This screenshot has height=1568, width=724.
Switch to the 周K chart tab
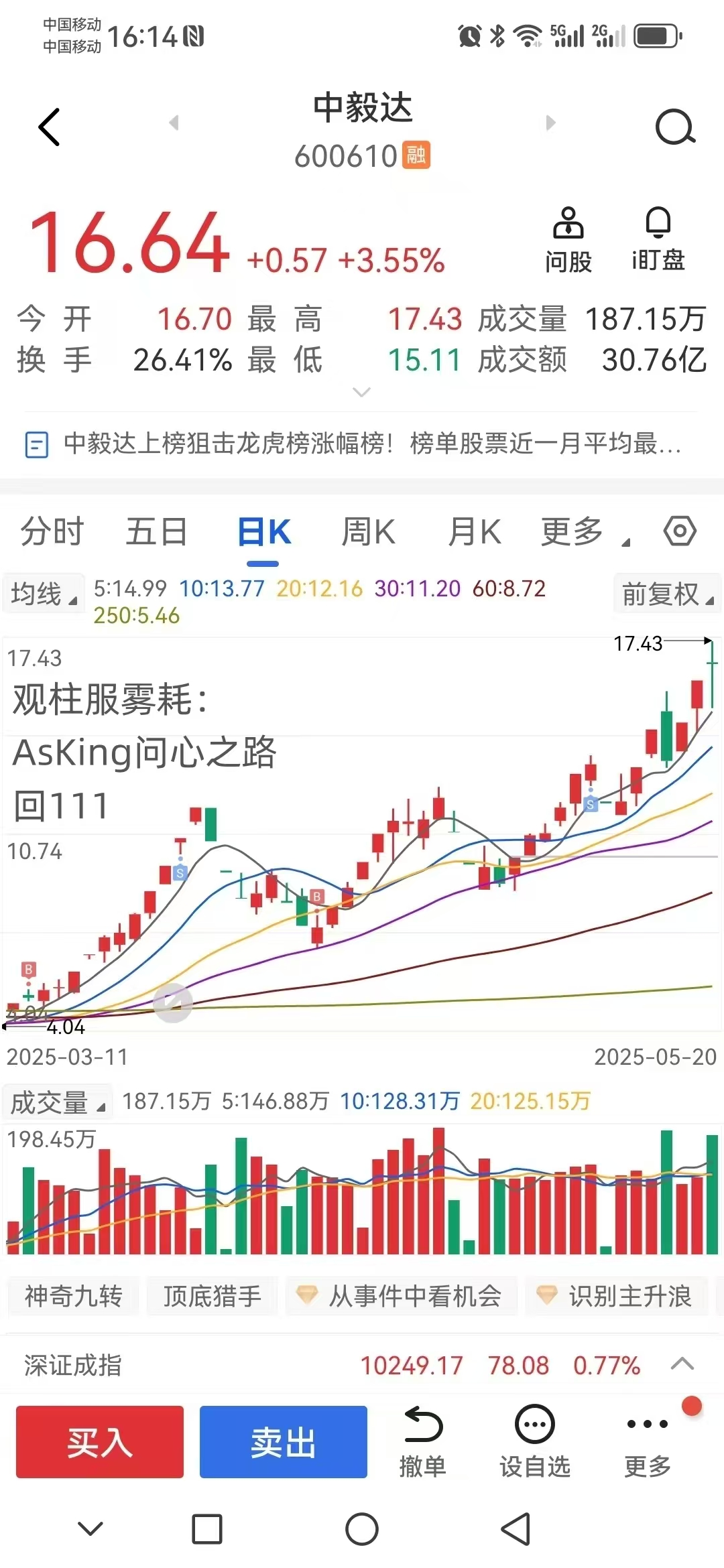[x=368, y=532]
